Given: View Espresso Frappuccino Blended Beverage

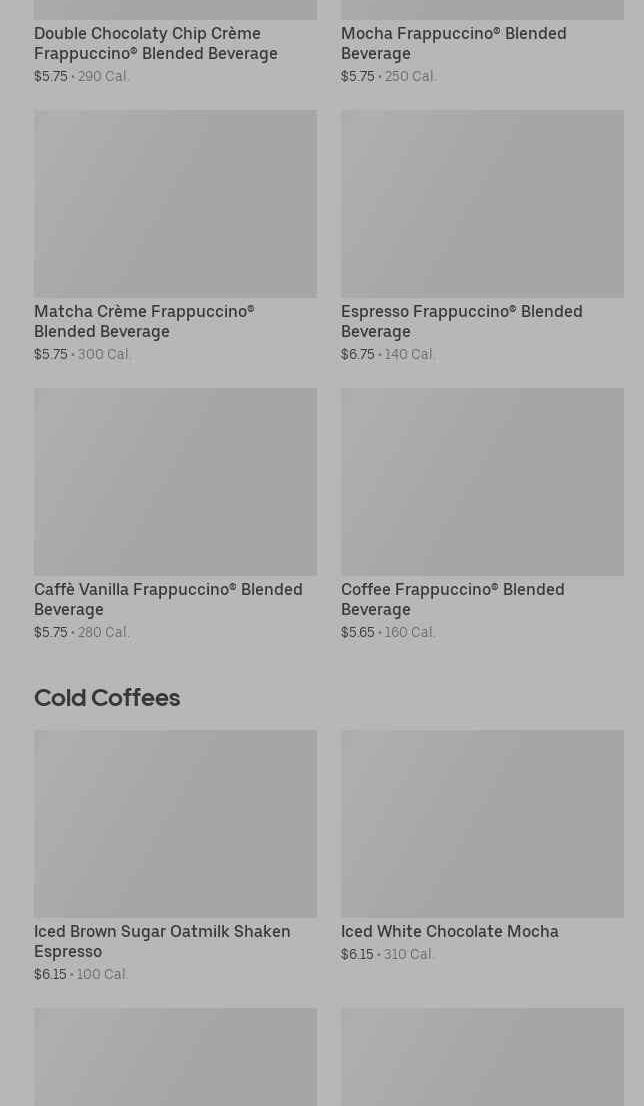Looking at the screenshot, I should (482, 205).
